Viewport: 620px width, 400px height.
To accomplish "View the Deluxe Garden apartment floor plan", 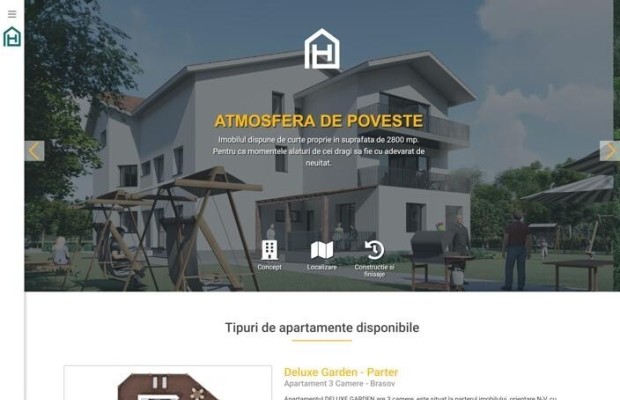I will [167, 384].
